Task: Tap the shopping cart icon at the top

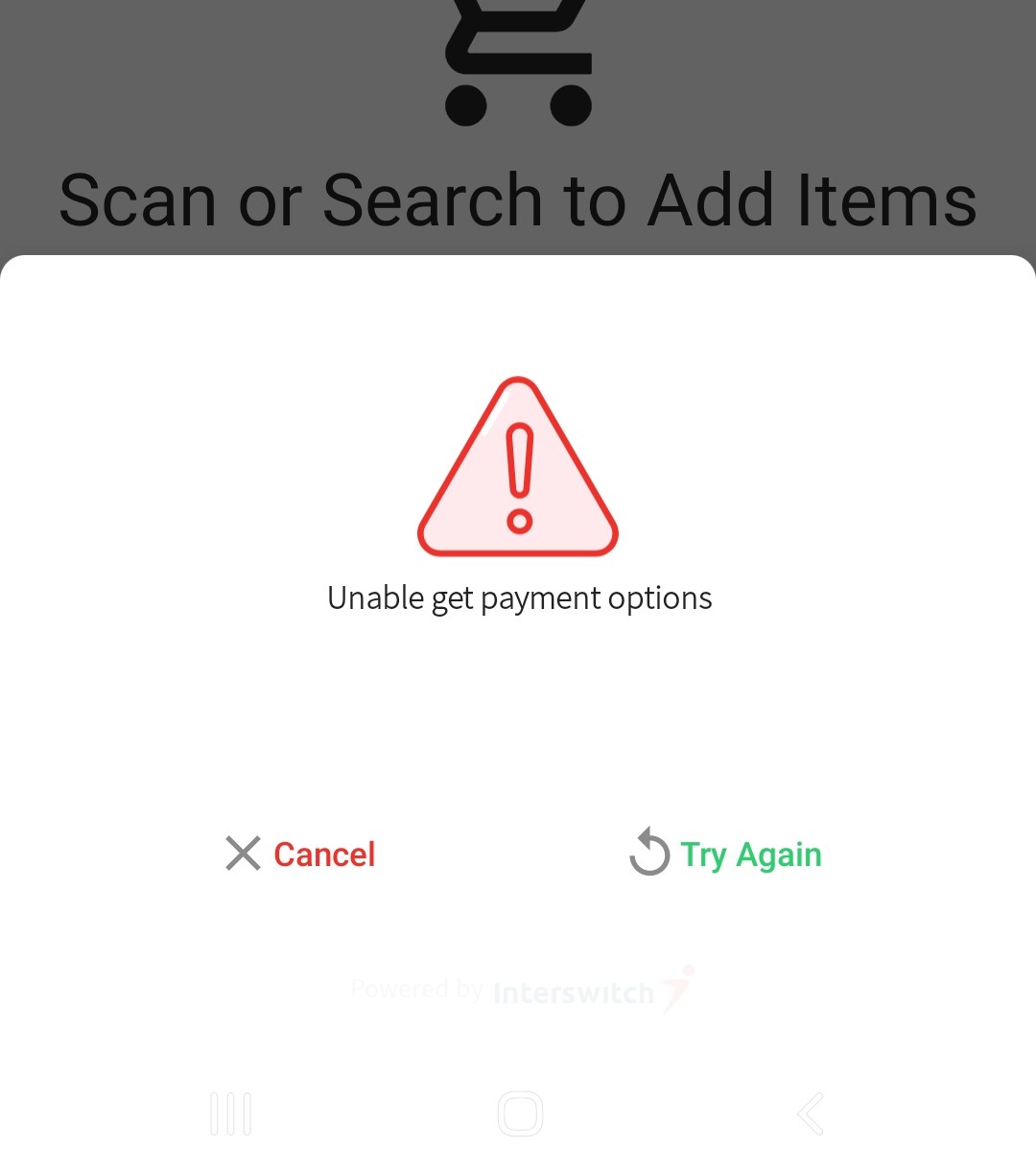Action: click(518, 58)
